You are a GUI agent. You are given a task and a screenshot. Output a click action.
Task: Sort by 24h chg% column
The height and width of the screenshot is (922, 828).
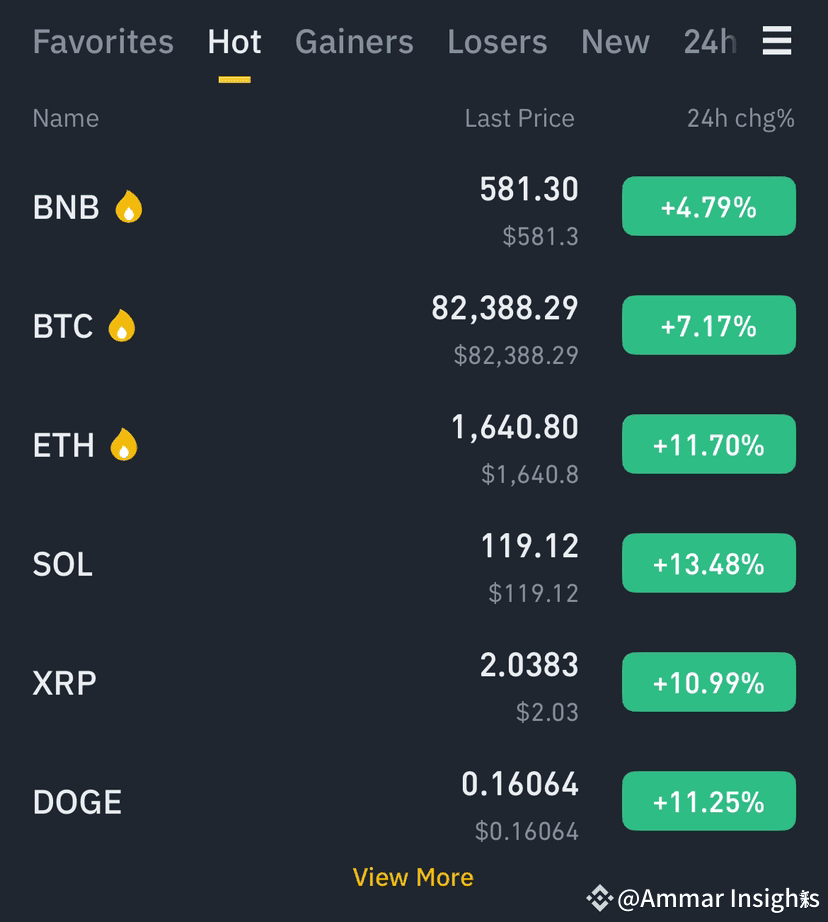tap(741, 118)
